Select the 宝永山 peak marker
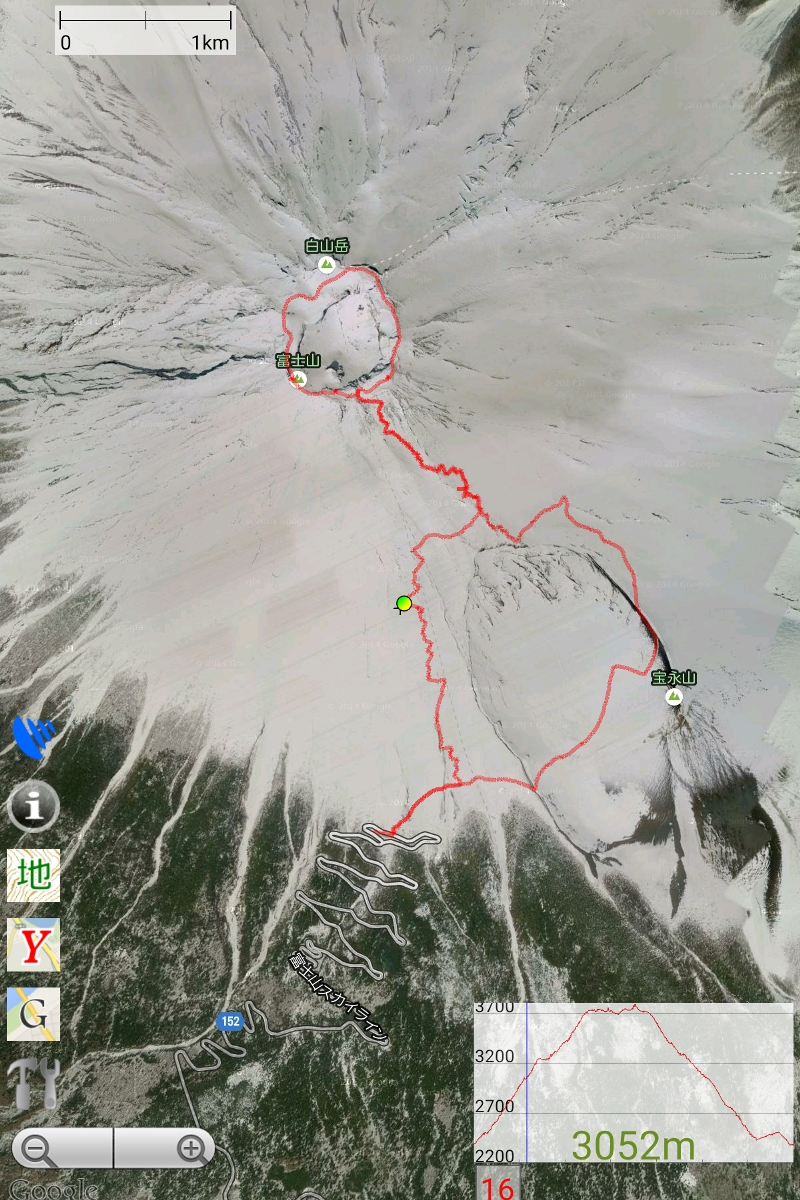 (674, 696)
